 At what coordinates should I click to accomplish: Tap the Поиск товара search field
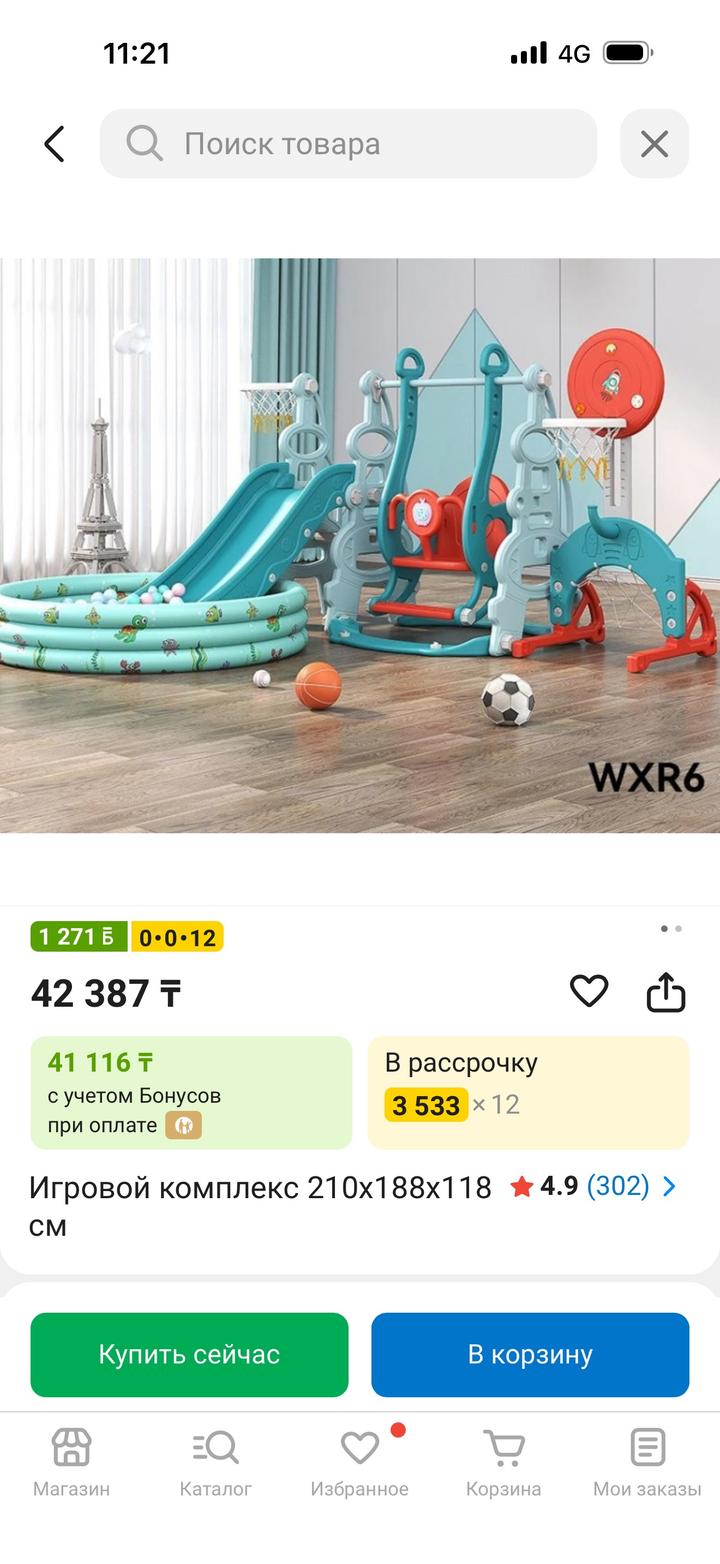348,144
